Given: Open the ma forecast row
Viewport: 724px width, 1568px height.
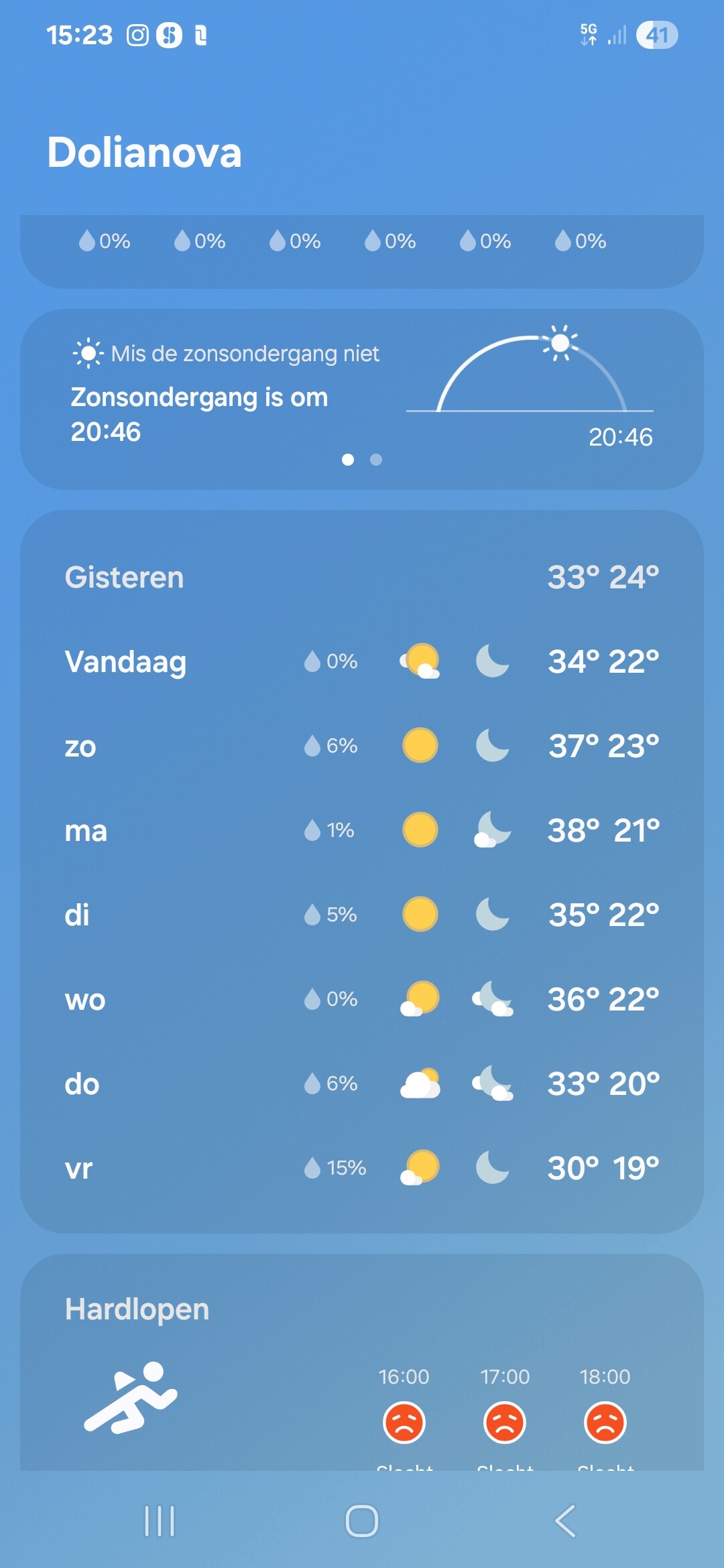Looking at the screenshot, I should pos(362,830).
